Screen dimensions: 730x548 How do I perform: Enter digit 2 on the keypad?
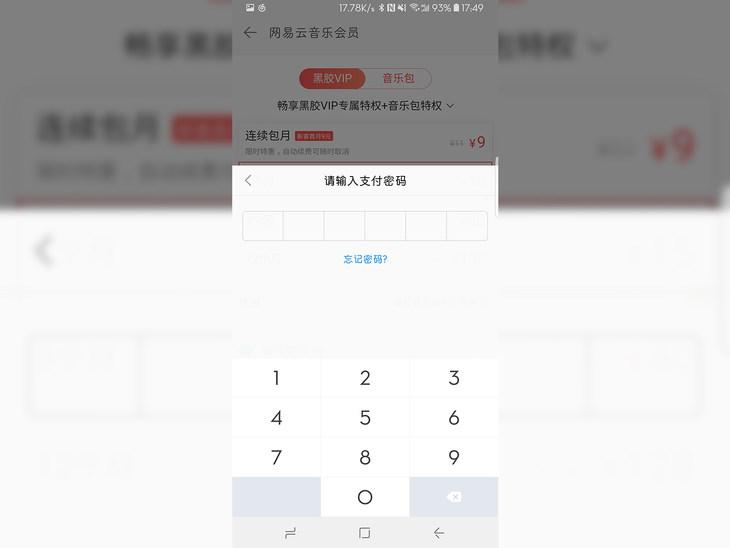[365, 378]
